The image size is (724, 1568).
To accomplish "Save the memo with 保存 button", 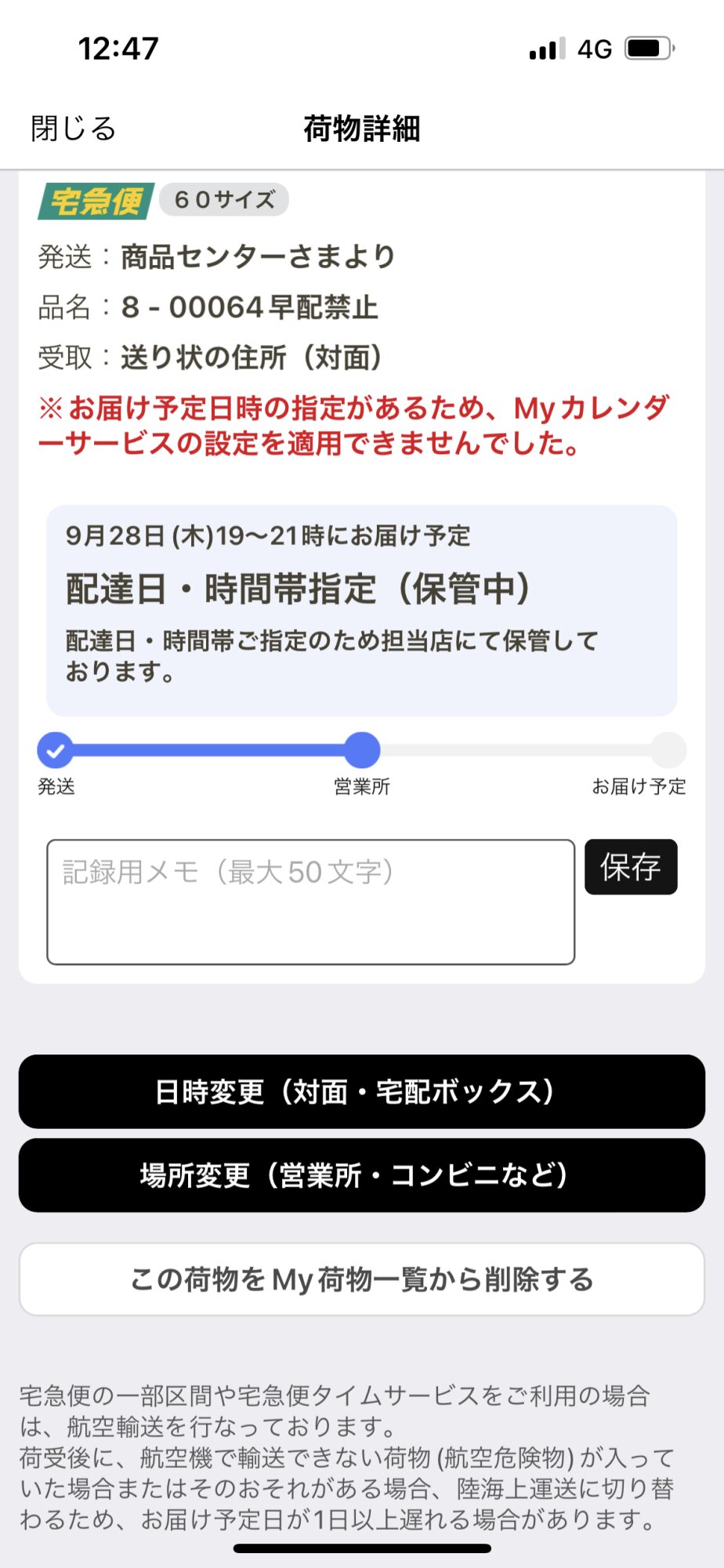I will (631, 867).
